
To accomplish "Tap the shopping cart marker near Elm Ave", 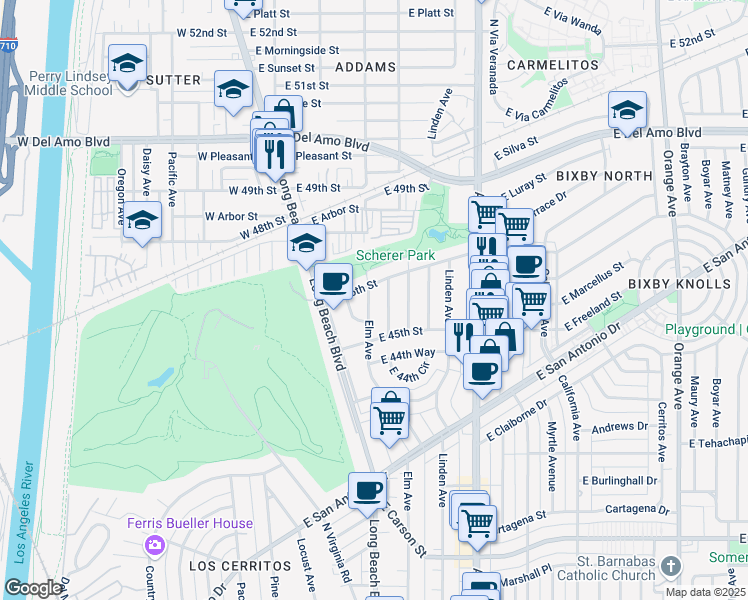I will point(389,412).
